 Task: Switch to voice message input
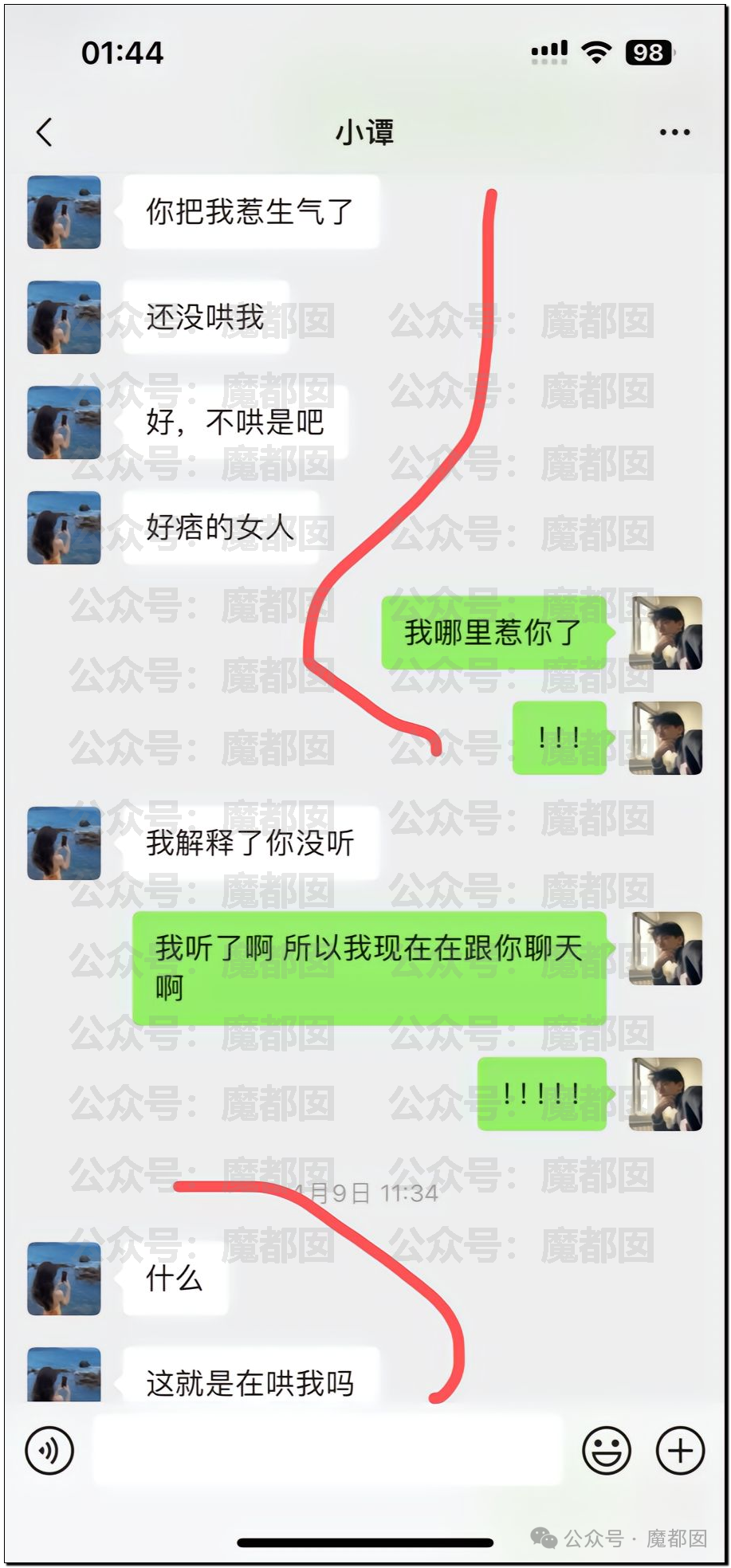[x=49, y=1451]
